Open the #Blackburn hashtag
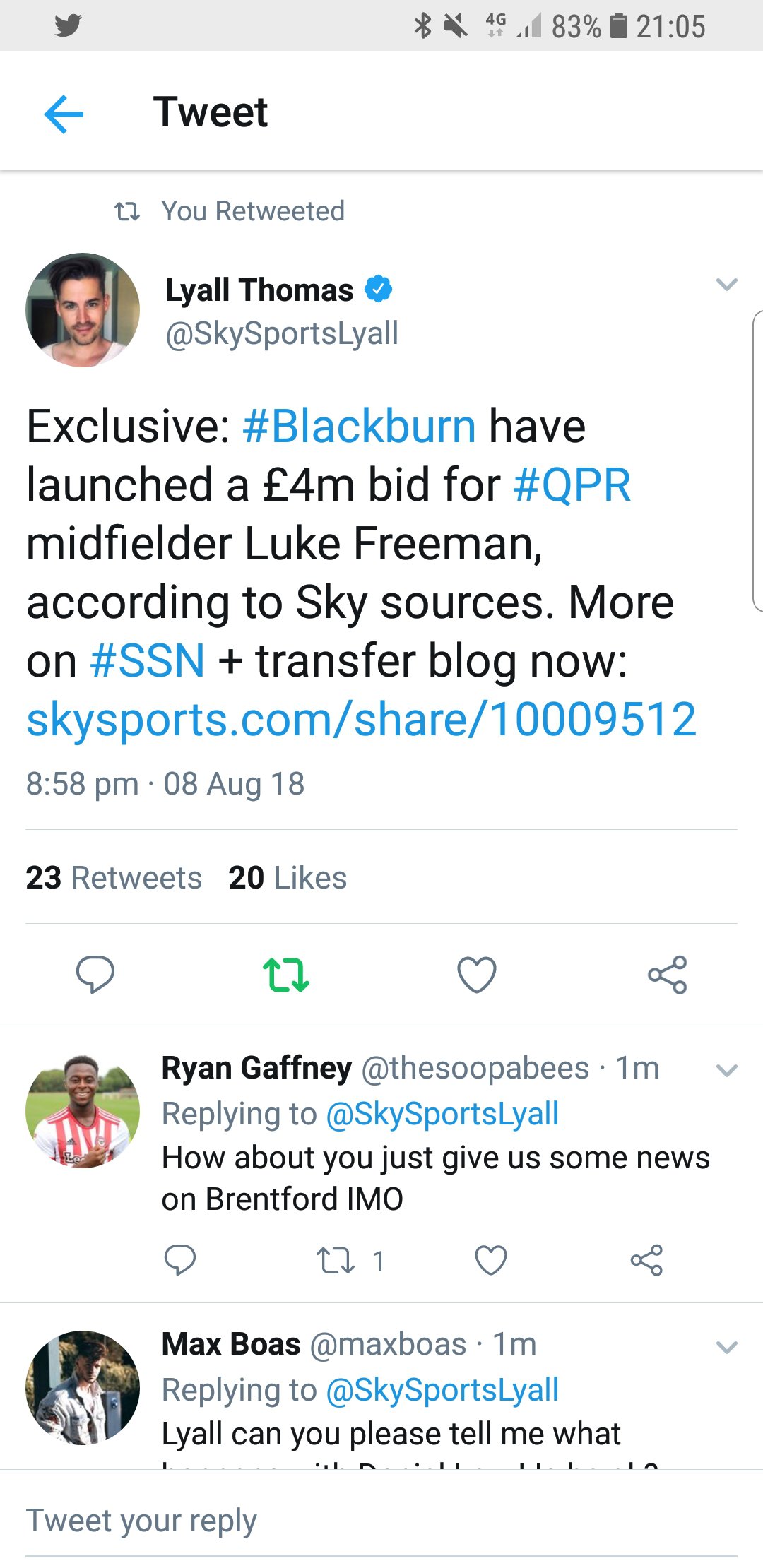 pos(360,427)
